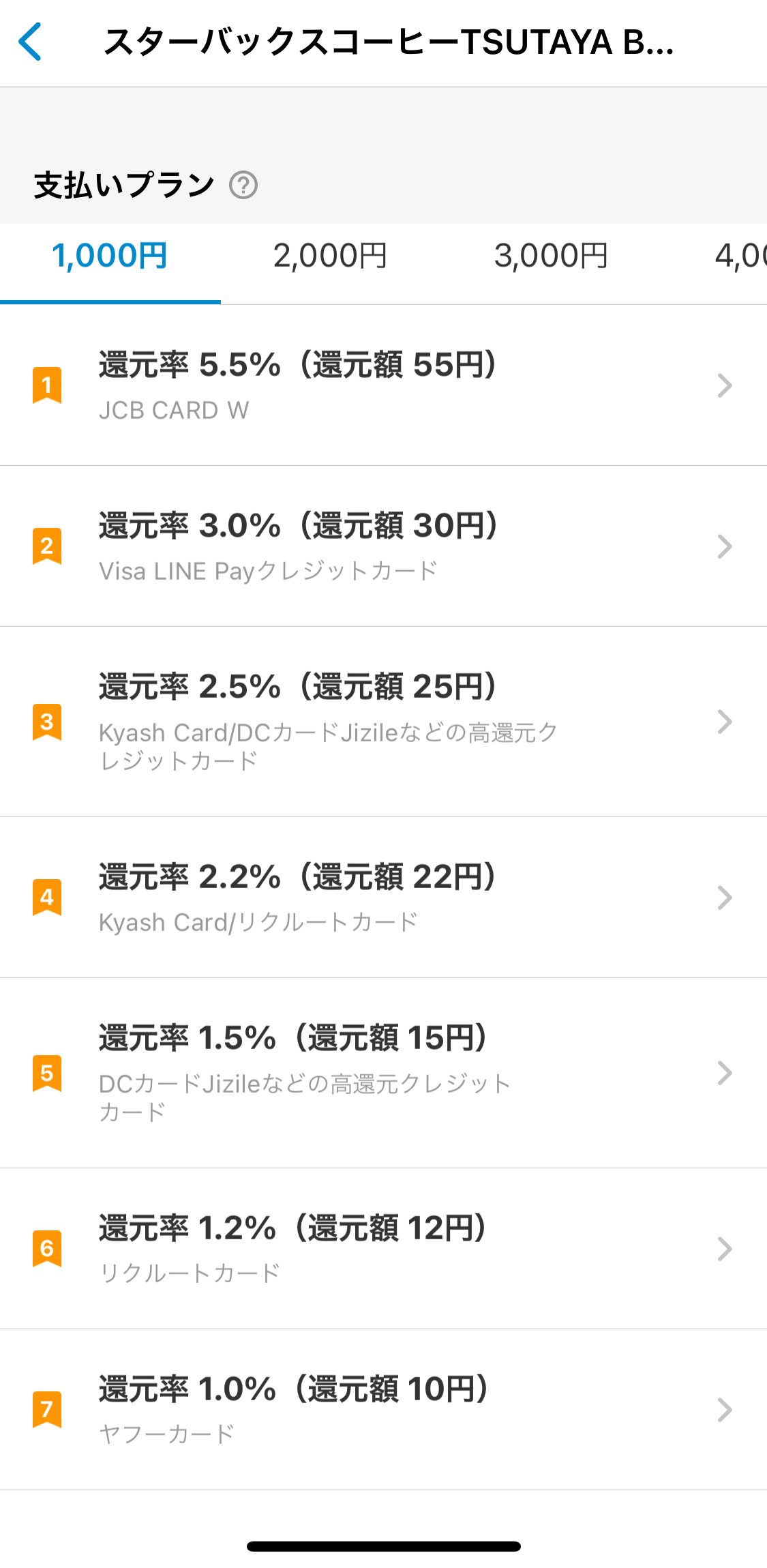
Task: View the 1.0% ヤフーカード plan
Action: [383, 1410]
